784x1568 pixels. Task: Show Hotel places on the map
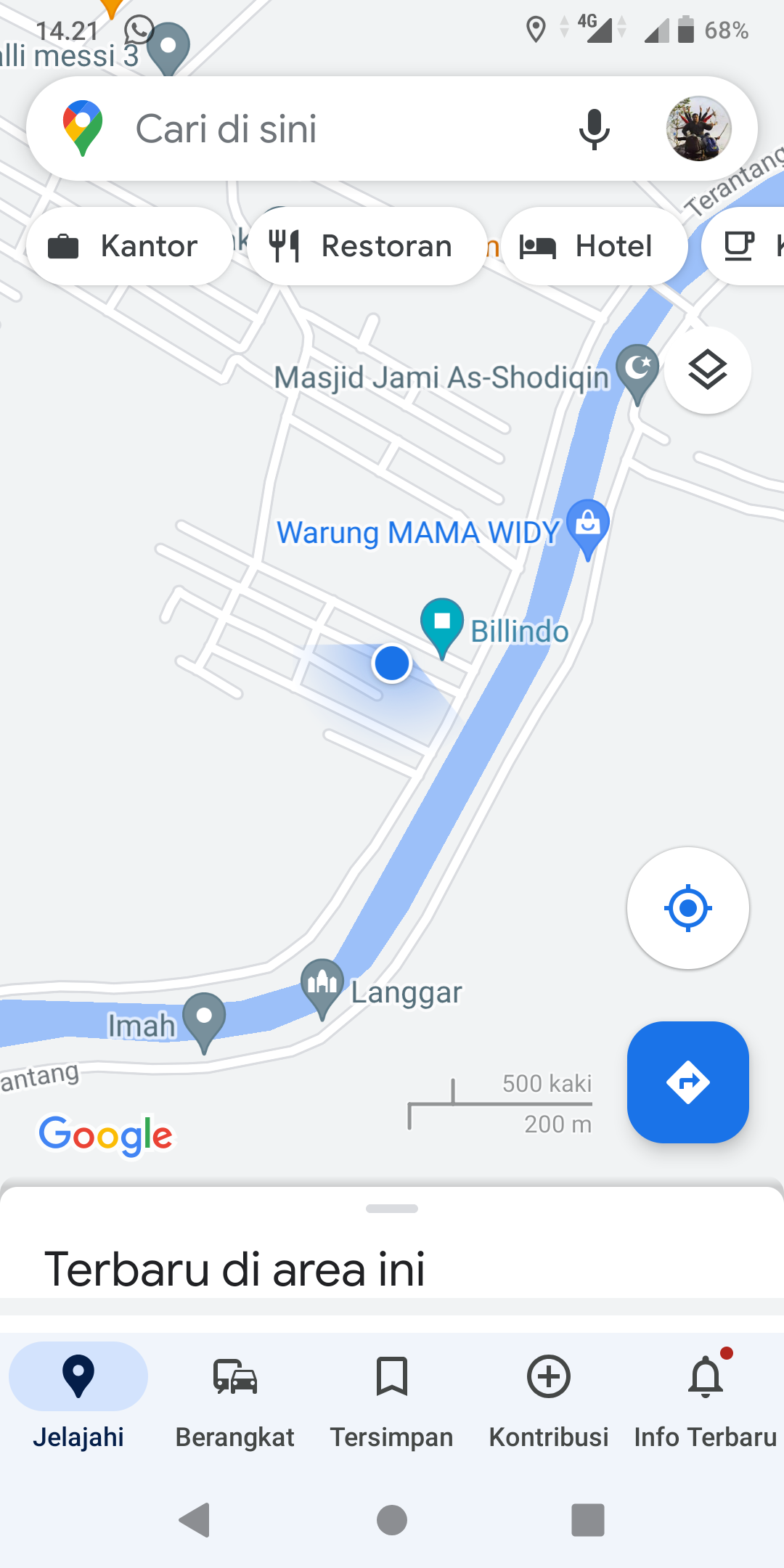594,246
